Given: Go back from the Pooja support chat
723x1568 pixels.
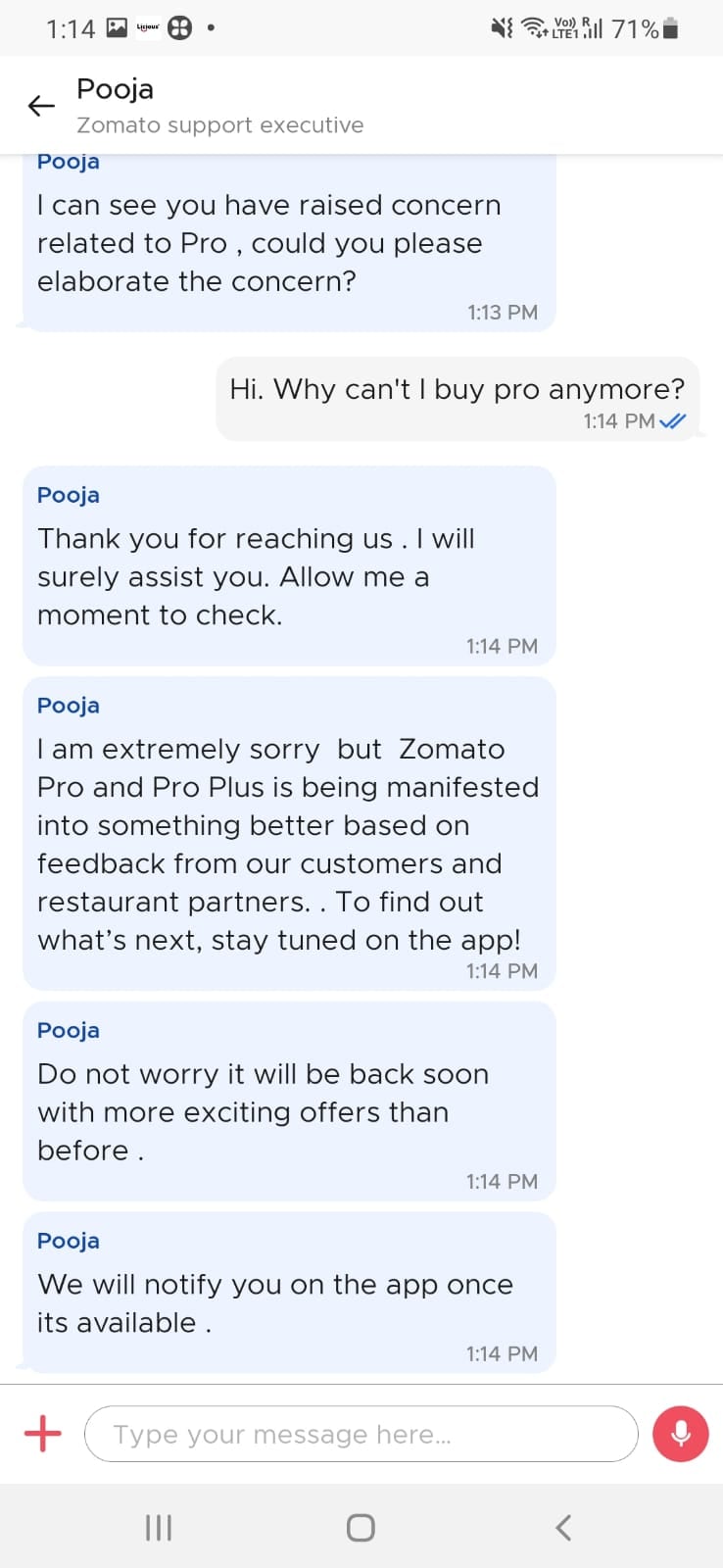Looking at the screenshot, I should click(x=41, y=106).
